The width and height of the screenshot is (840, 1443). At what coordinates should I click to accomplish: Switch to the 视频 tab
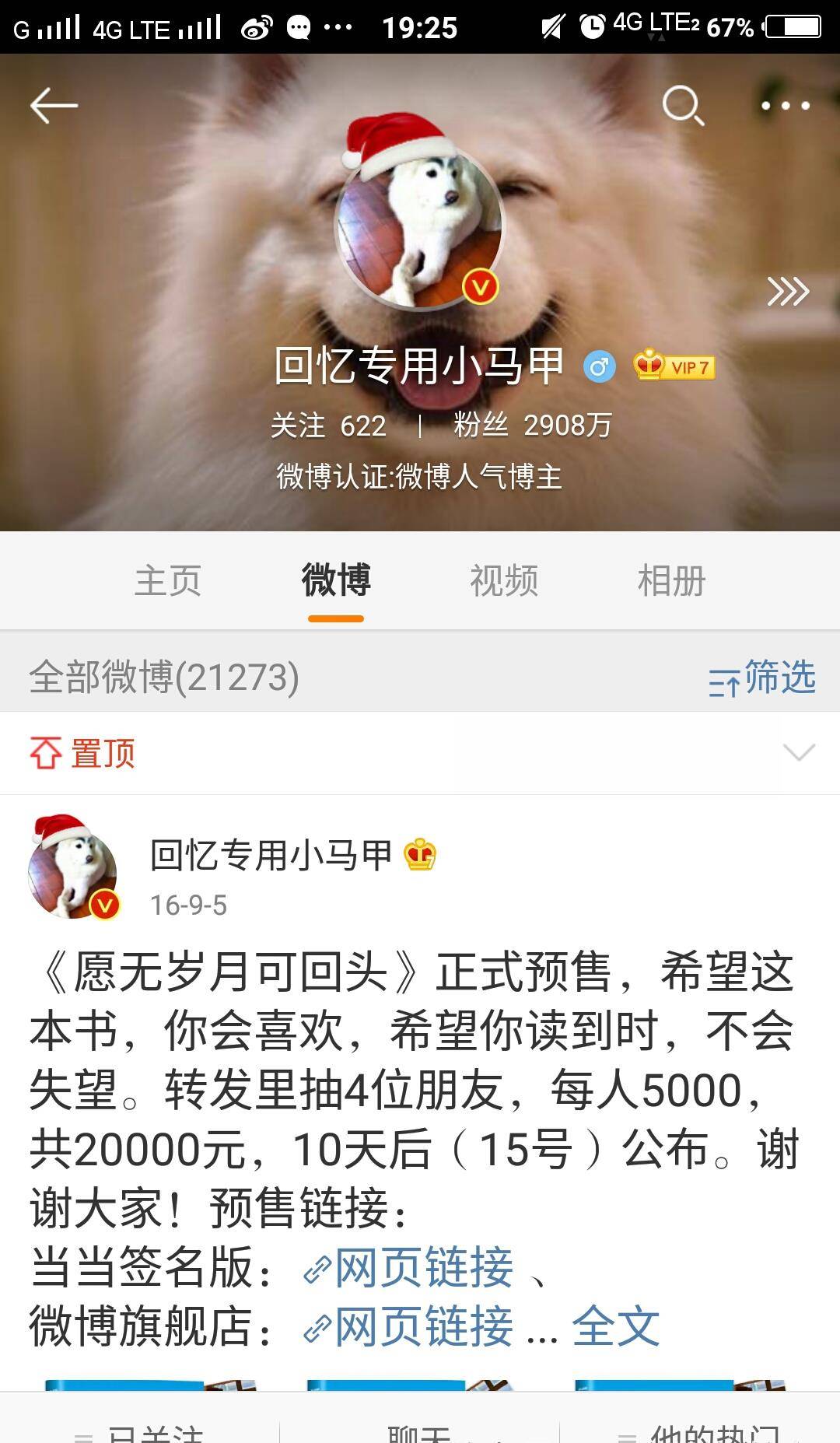tap(504, 581)
